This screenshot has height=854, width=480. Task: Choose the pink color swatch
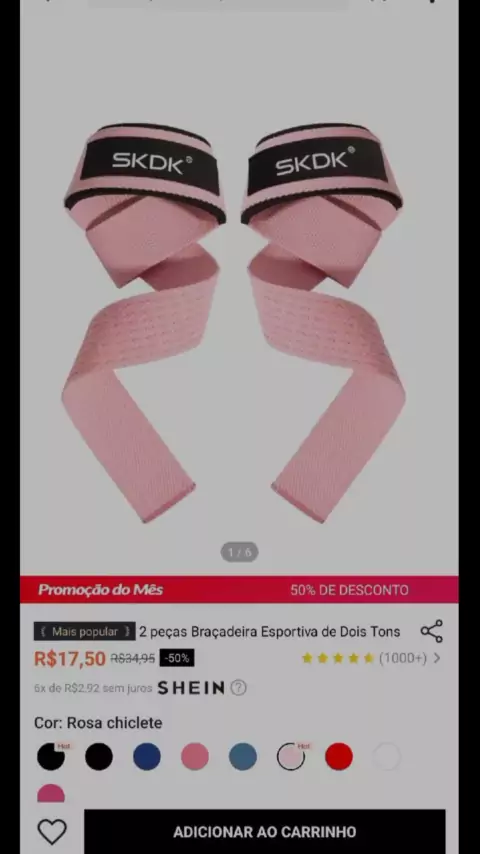click(x=195, y=757)
